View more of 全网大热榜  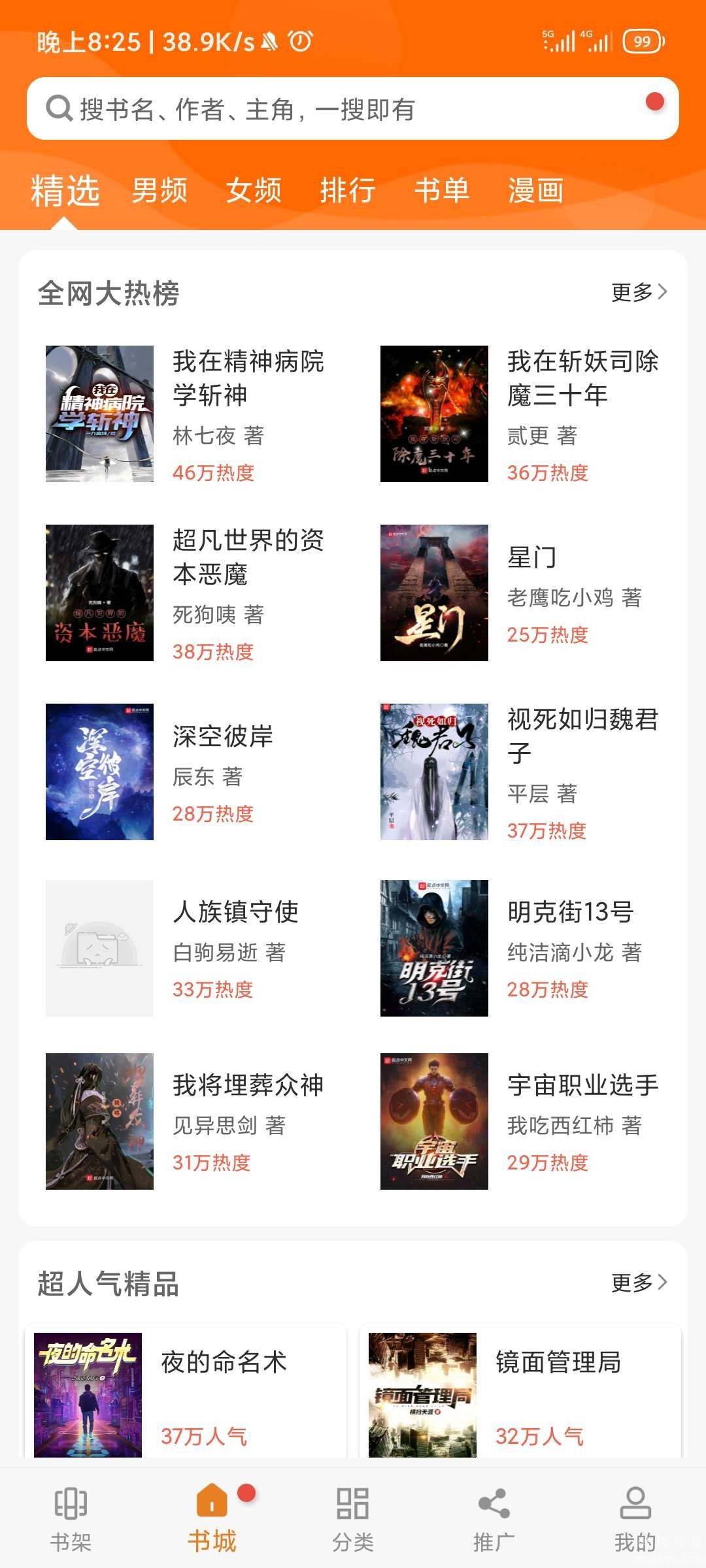(639, 292)
